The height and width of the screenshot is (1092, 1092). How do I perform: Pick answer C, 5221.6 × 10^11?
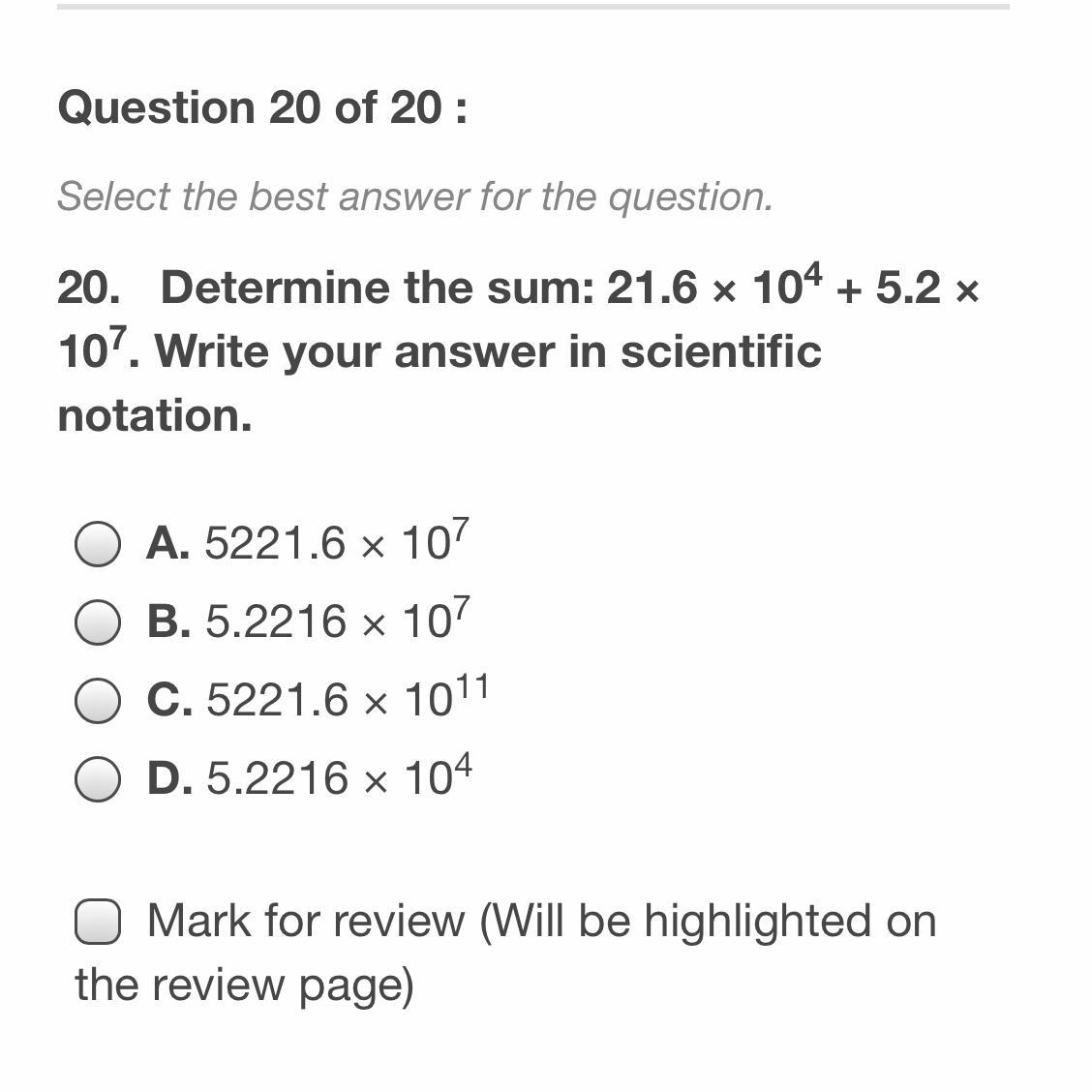click(98, 701)
